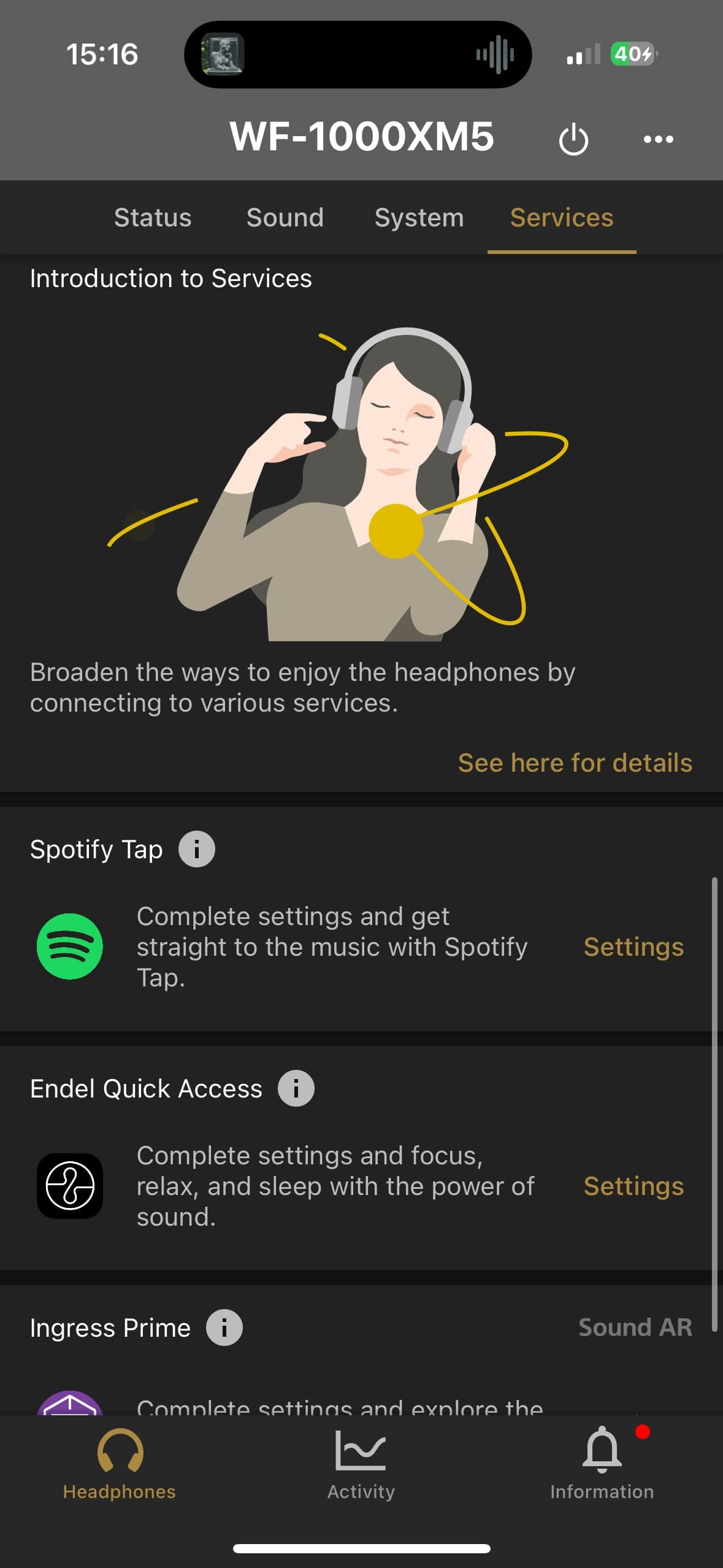Viewport: 723px width, 1568px height.
Task: Open the See here for details link
Action: 575,763
